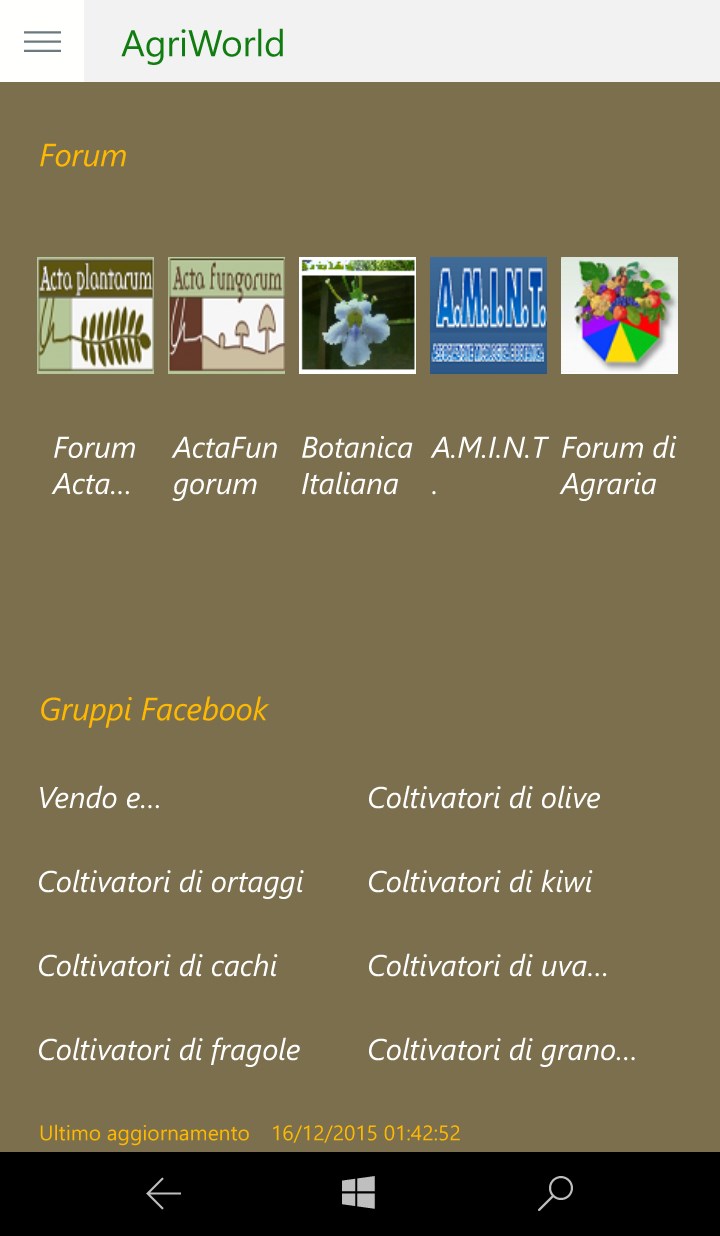Open Coltivatori di uva... group
Image resolution: width=720 pixels, height=1236 pixels.
(x=488, y=966)
